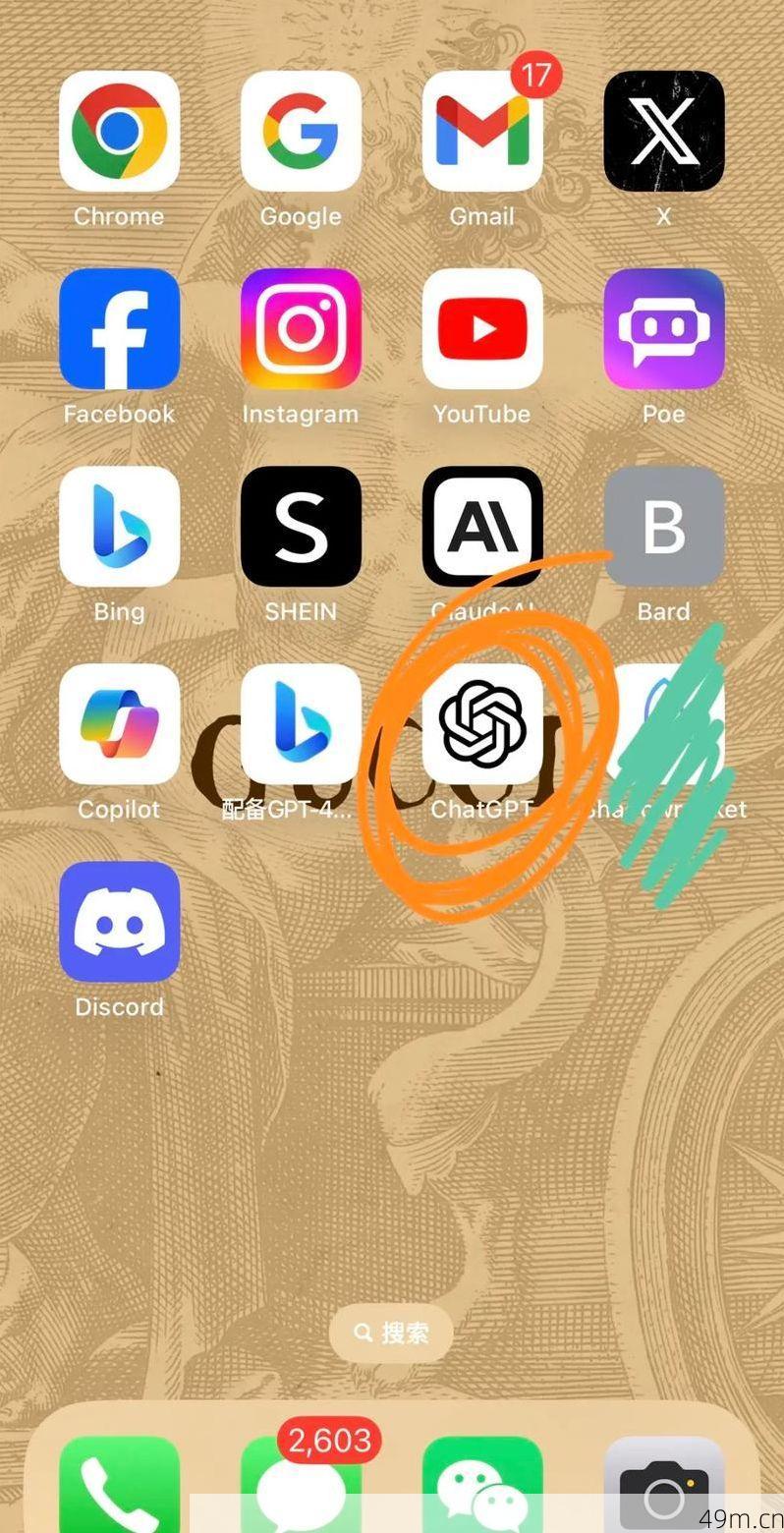Open the X app
Image resolution: width=784 pixels, height=1533 pixels.
point(664,131)
